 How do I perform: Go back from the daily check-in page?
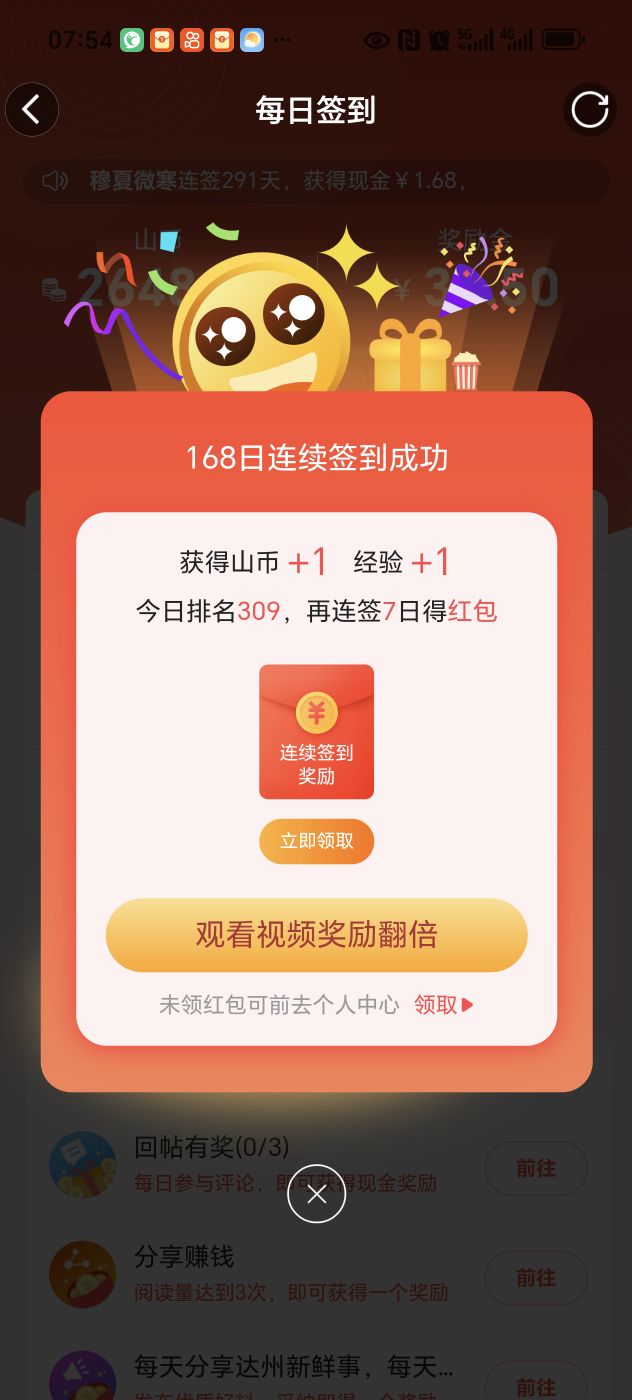[32, 110]
